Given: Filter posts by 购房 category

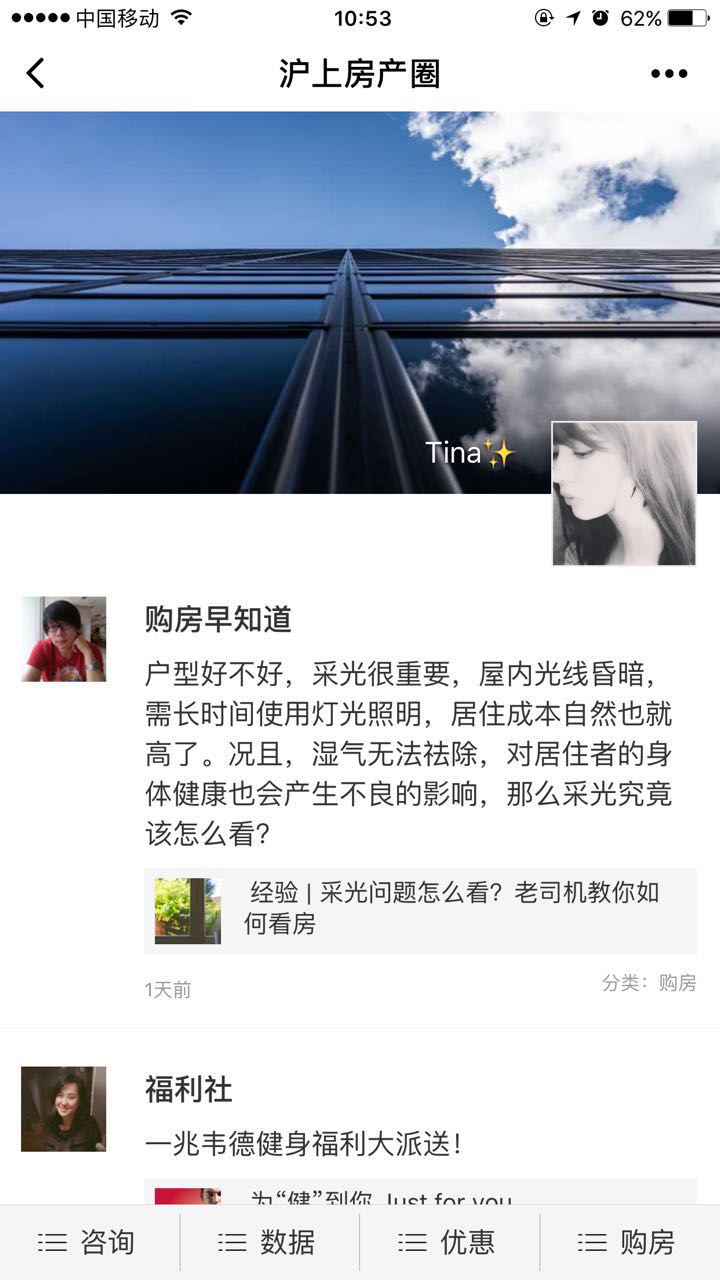Looking at the screenshot, I should coord(677,983).
